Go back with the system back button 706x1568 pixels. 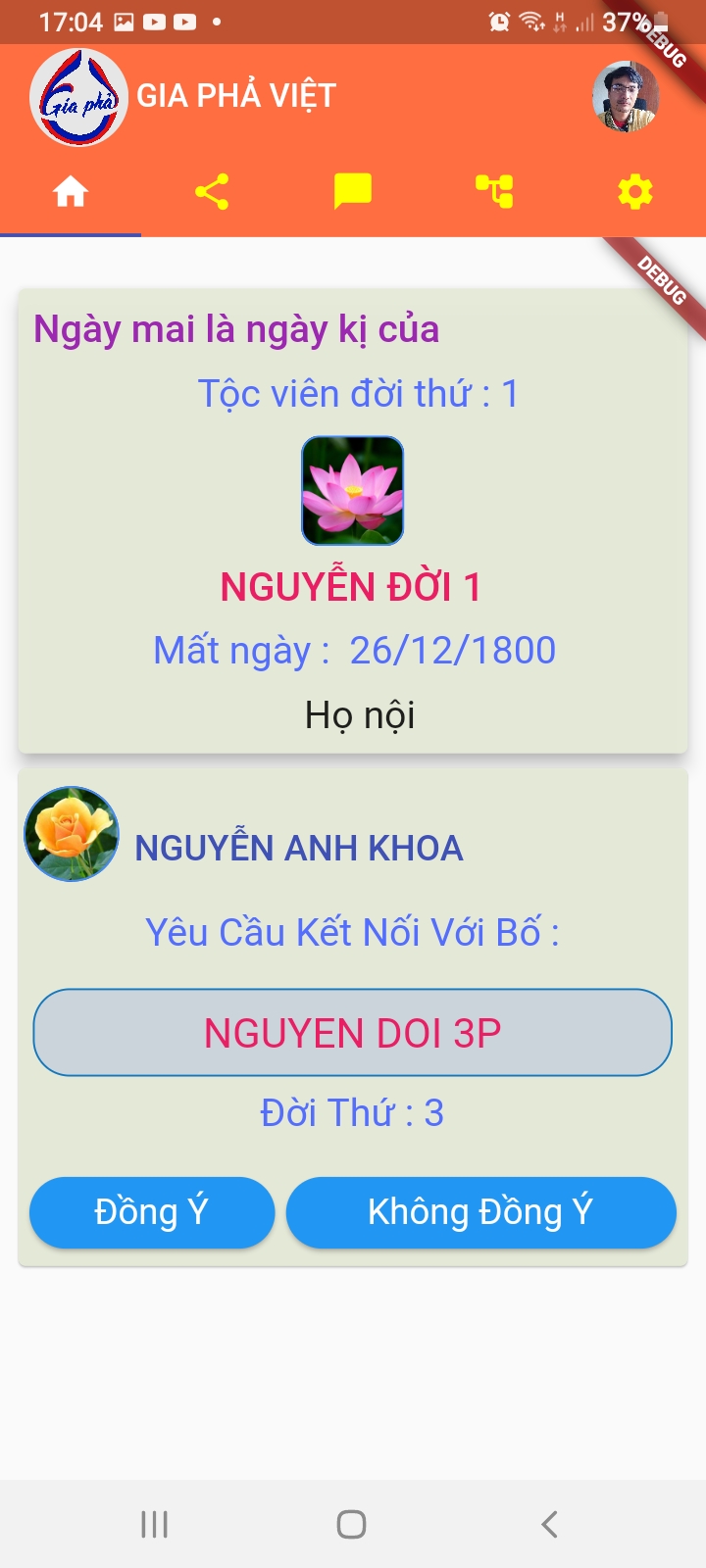click(x=549, y=1524)
